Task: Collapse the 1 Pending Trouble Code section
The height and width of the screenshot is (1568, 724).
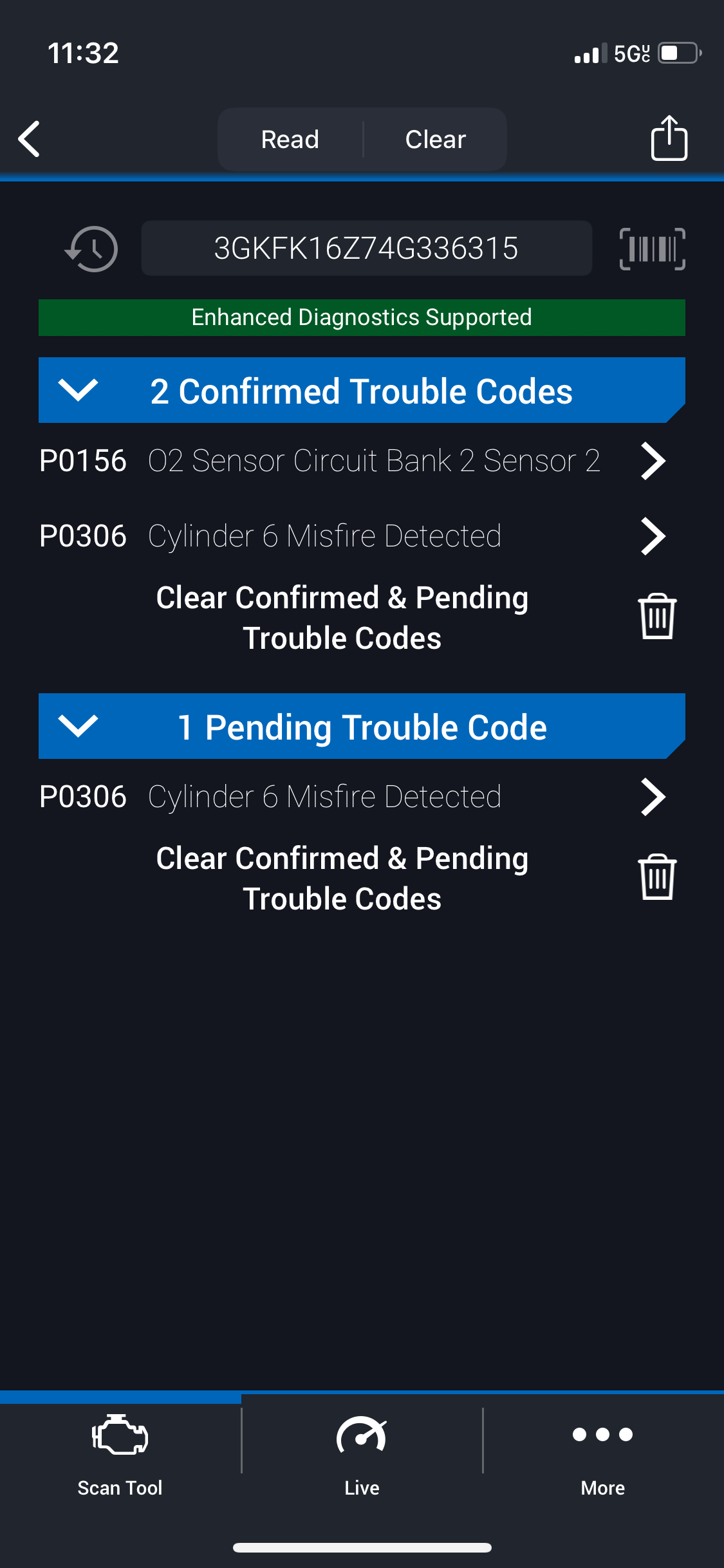Action: coord(79,726)
